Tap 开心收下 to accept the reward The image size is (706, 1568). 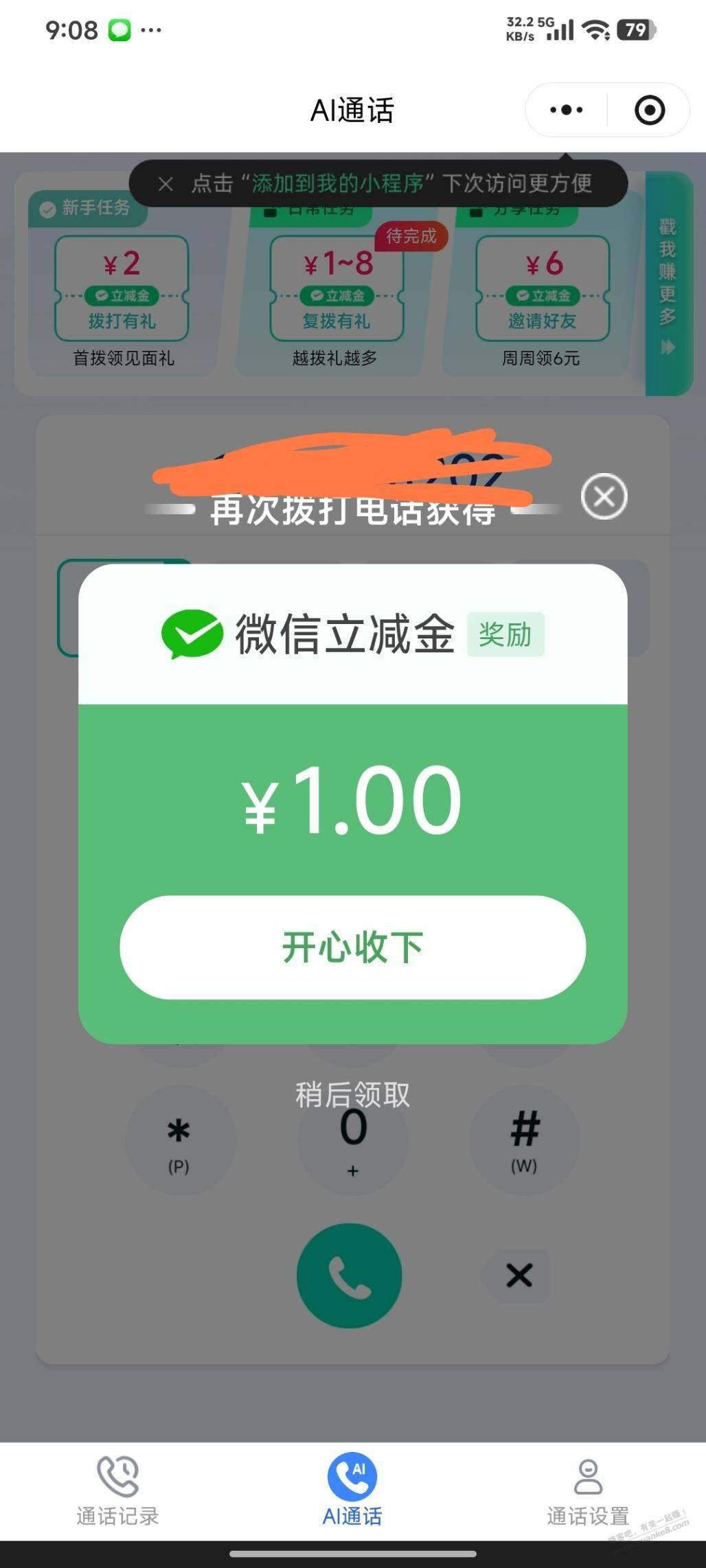coord(352,947)
